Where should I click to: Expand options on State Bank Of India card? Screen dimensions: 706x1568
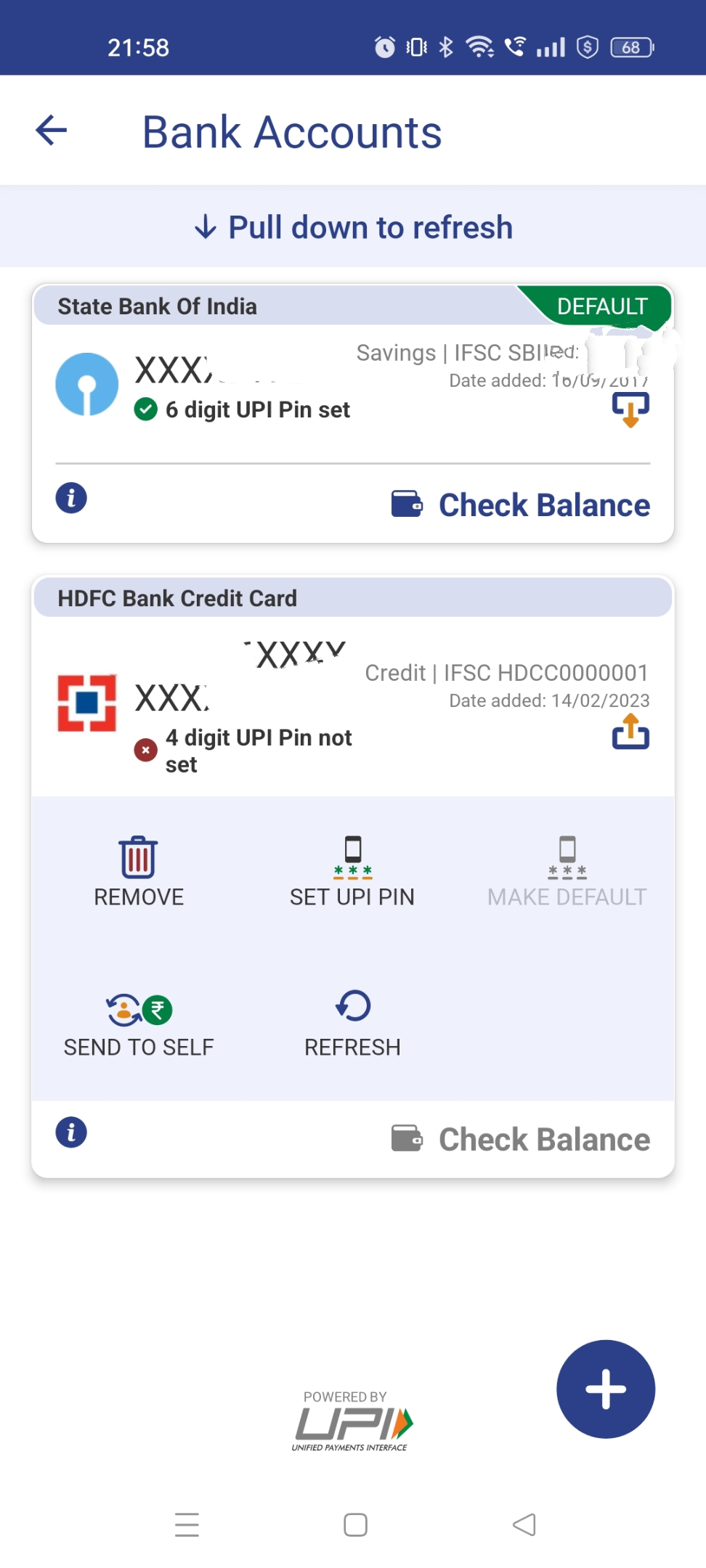pyautogui.click(x=630, y=410)
